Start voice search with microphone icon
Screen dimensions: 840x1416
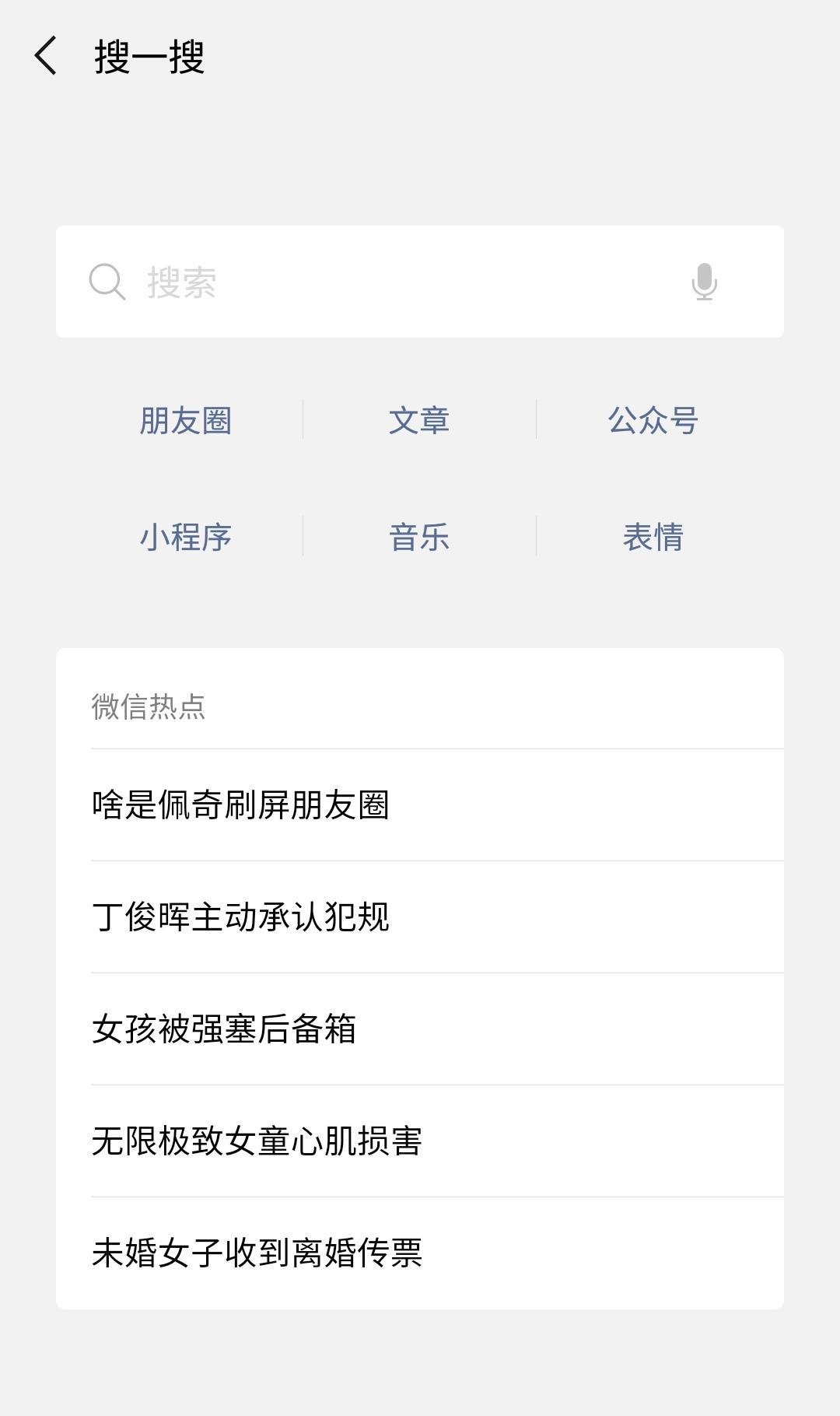(x=704, y=282)
